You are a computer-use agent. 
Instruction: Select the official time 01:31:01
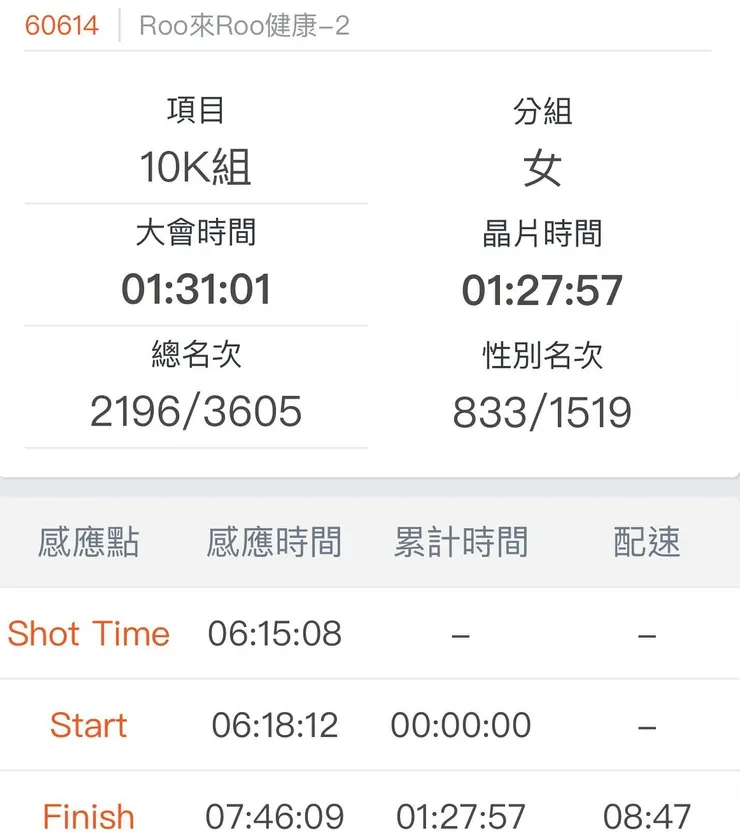[x=194, y=289]
